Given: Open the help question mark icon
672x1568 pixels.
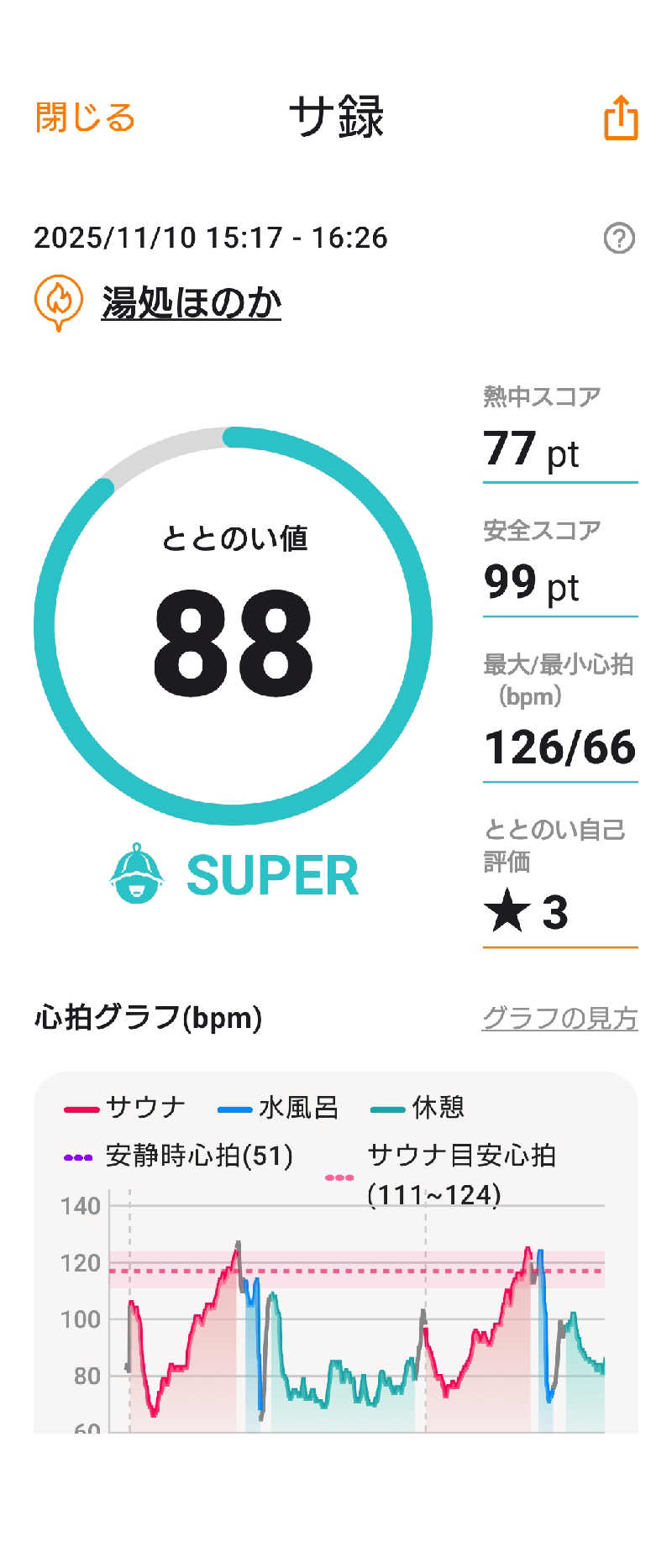Looking at the screenshot, I should pyautogui.click(x=619, y=239).
